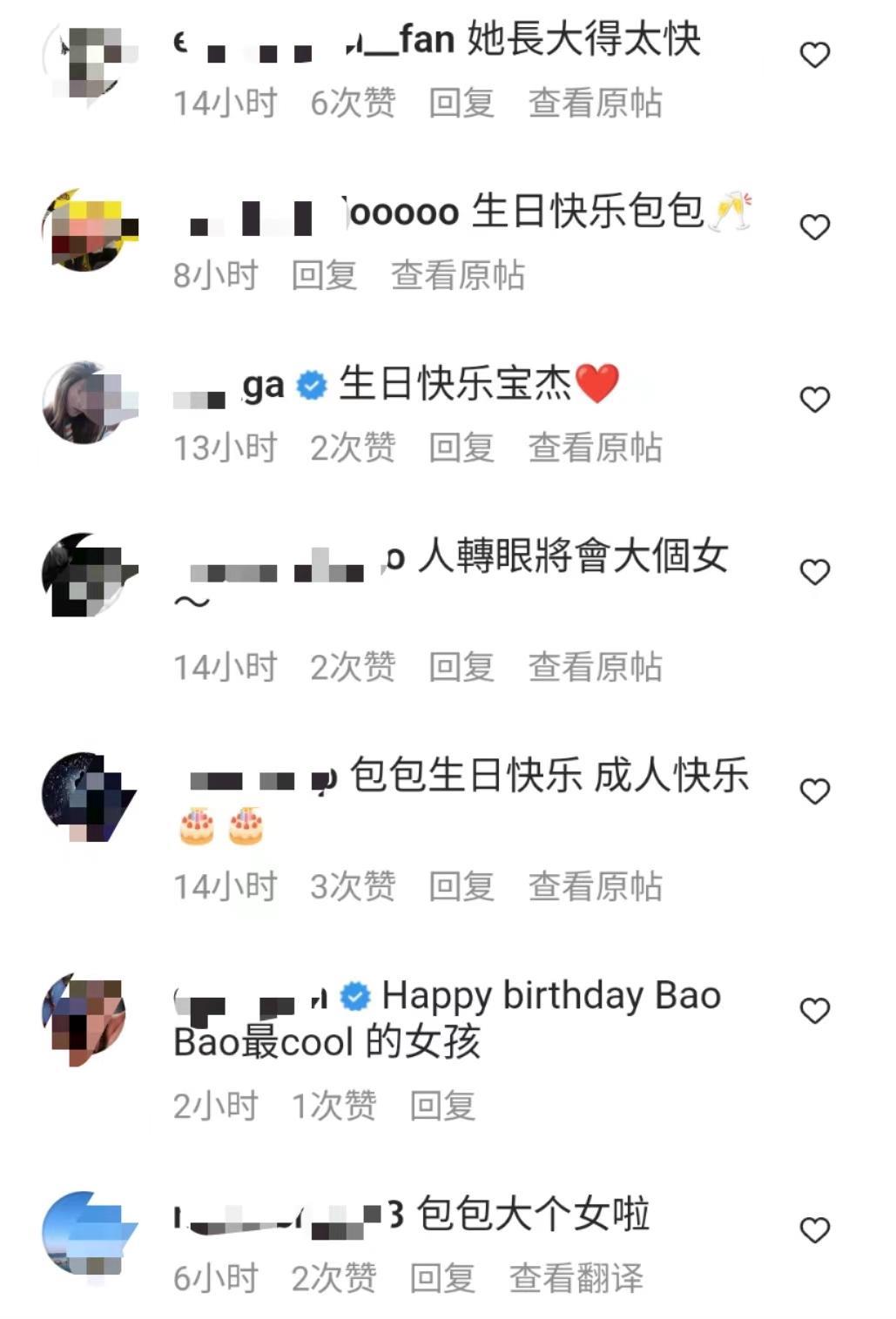Reply to the Happy birthday Bao Bao comment
Image resolution: width=896 pixels, height=1319 pixels.
[x=442, y=1107]
